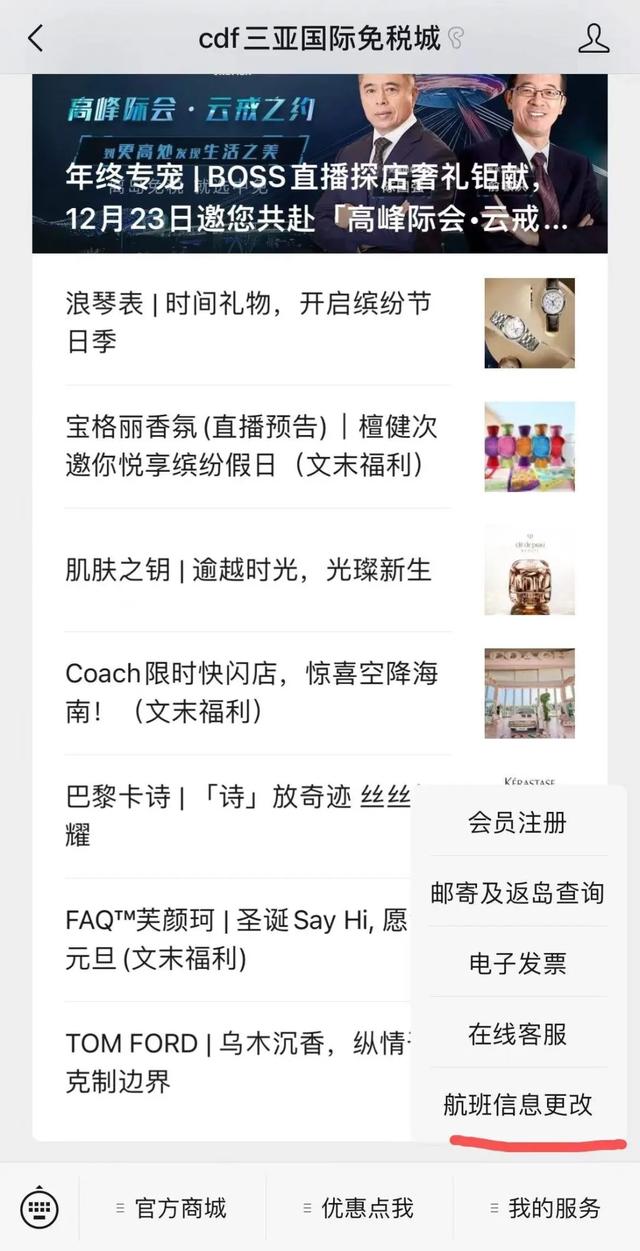640x1251 pixels.
Task: Collapse the 我的服务 menu
Action: click(545, 1208)
